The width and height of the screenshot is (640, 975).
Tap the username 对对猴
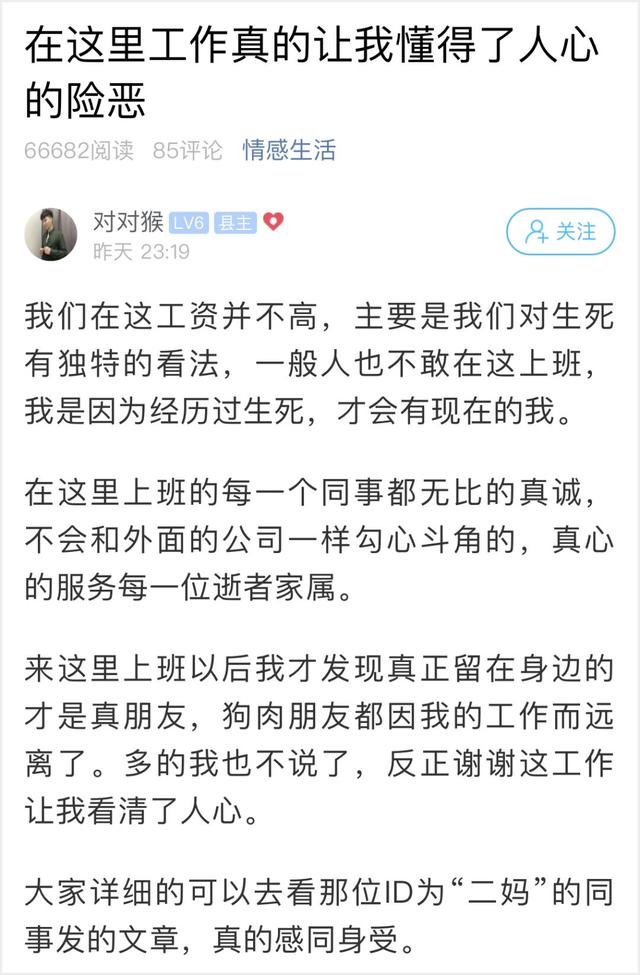128,221
